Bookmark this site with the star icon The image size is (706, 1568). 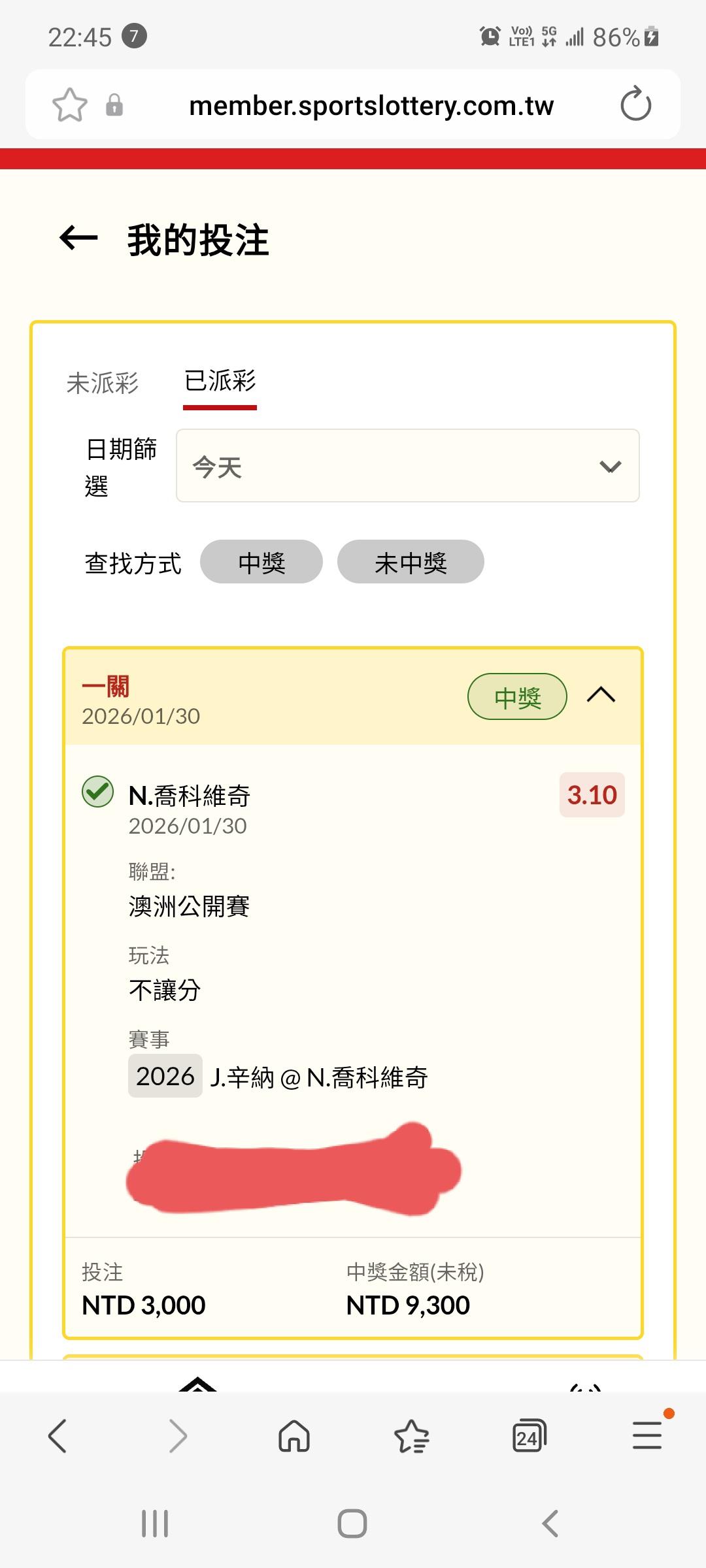click(69, 105)
